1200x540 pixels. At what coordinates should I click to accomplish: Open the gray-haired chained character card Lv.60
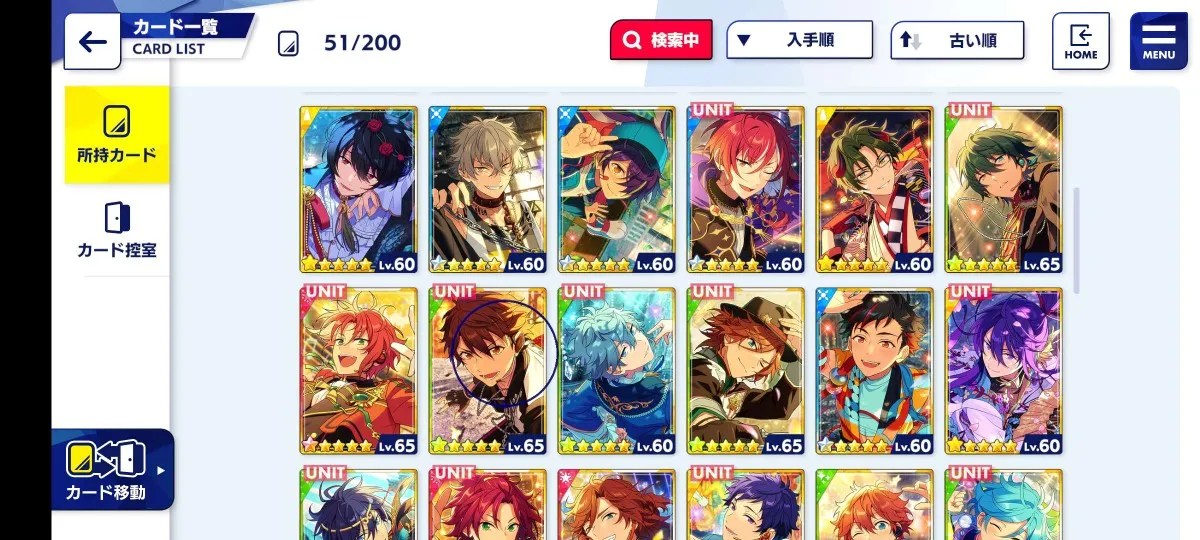pos(487,189)
